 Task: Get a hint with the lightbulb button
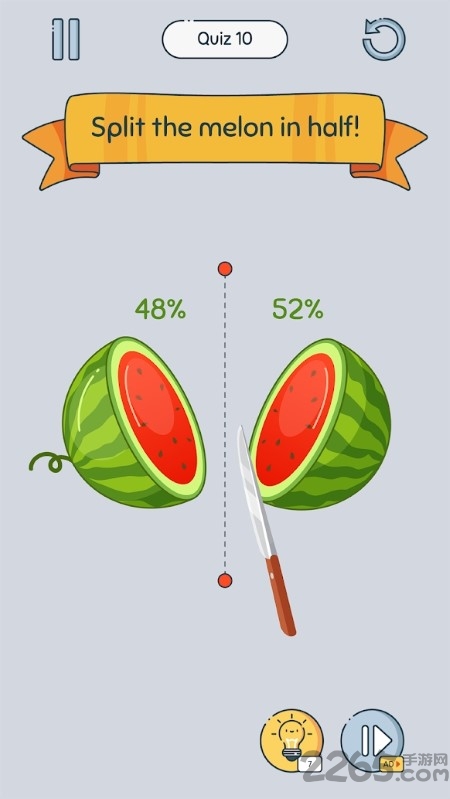pos(292,740)
